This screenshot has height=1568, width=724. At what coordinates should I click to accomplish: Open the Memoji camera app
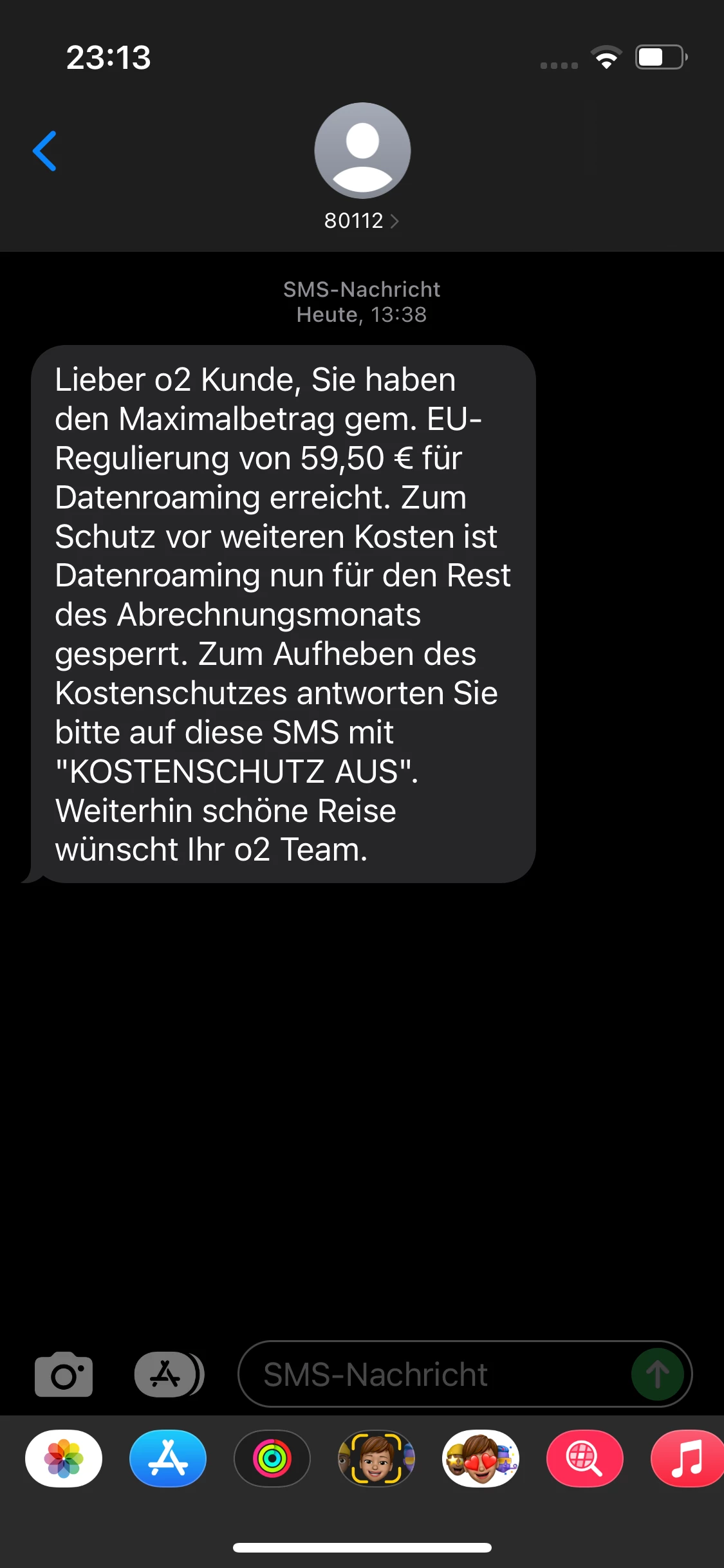[376, 1459]
